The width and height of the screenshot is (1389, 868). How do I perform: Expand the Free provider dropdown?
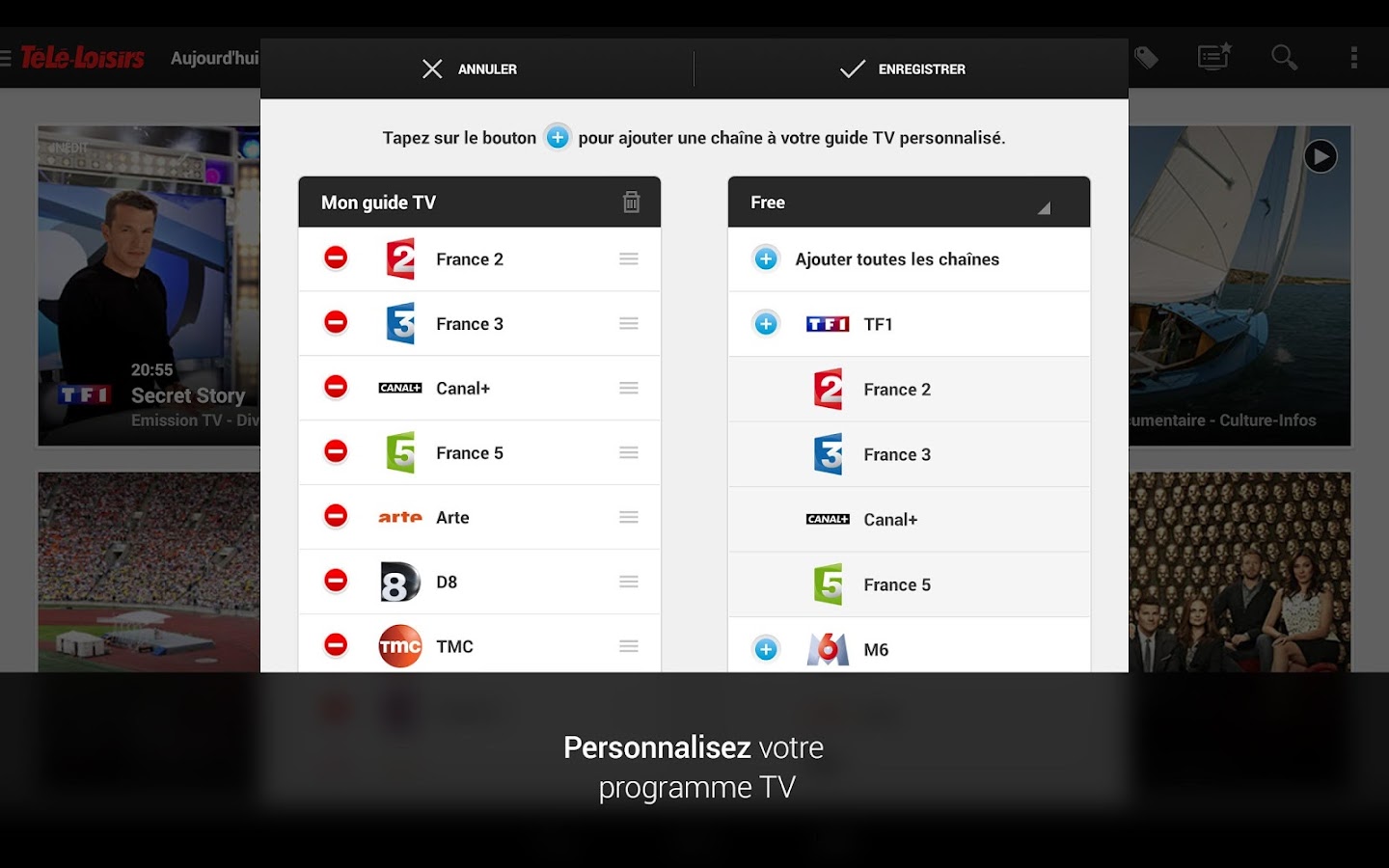[x=1043, y=205]
